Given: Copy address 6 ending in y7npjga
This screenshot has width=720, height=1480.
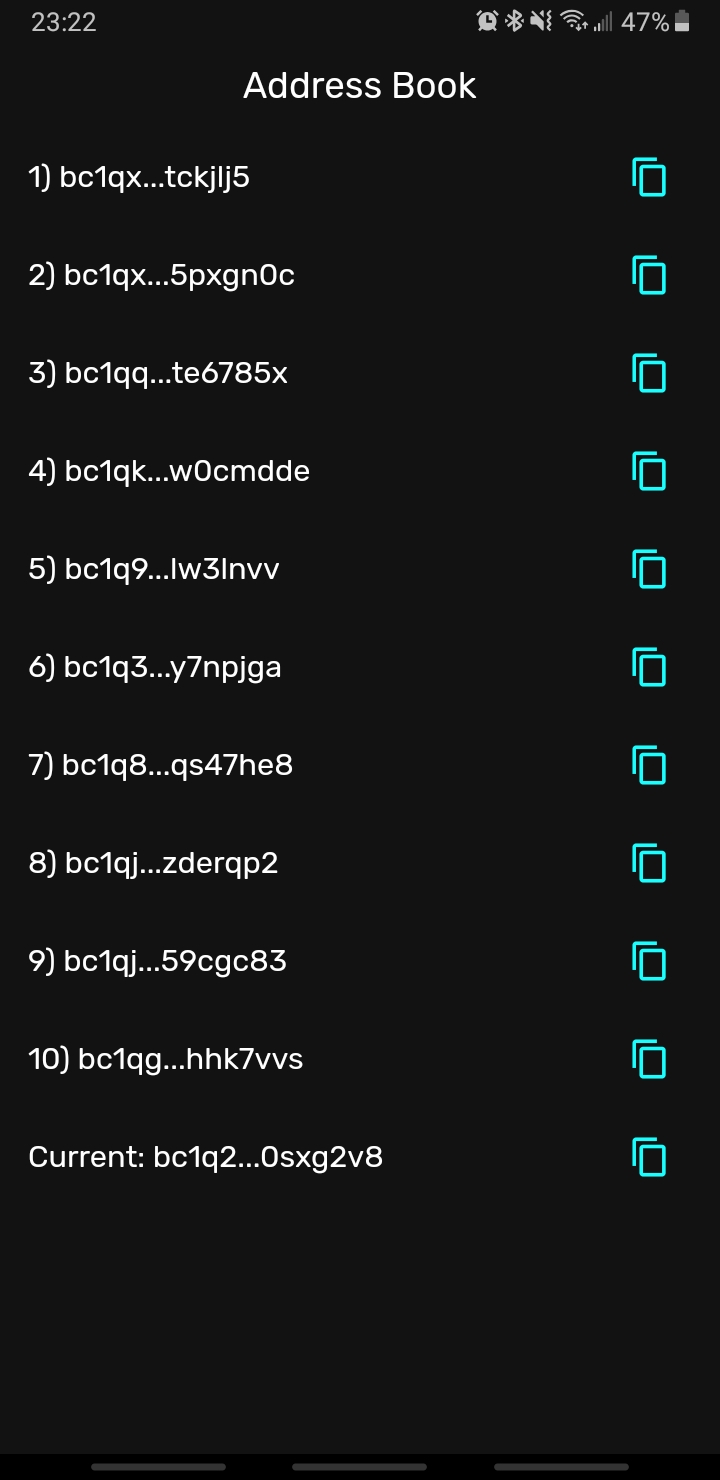Looking at the screenshot, I should tap(649, 668).
